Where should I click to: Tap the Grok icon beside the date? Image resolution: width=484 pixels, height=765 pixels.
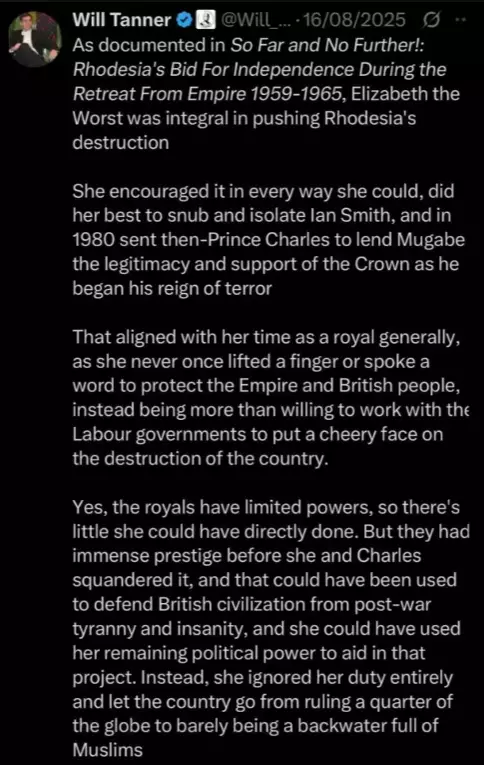(x=432, y=20)
